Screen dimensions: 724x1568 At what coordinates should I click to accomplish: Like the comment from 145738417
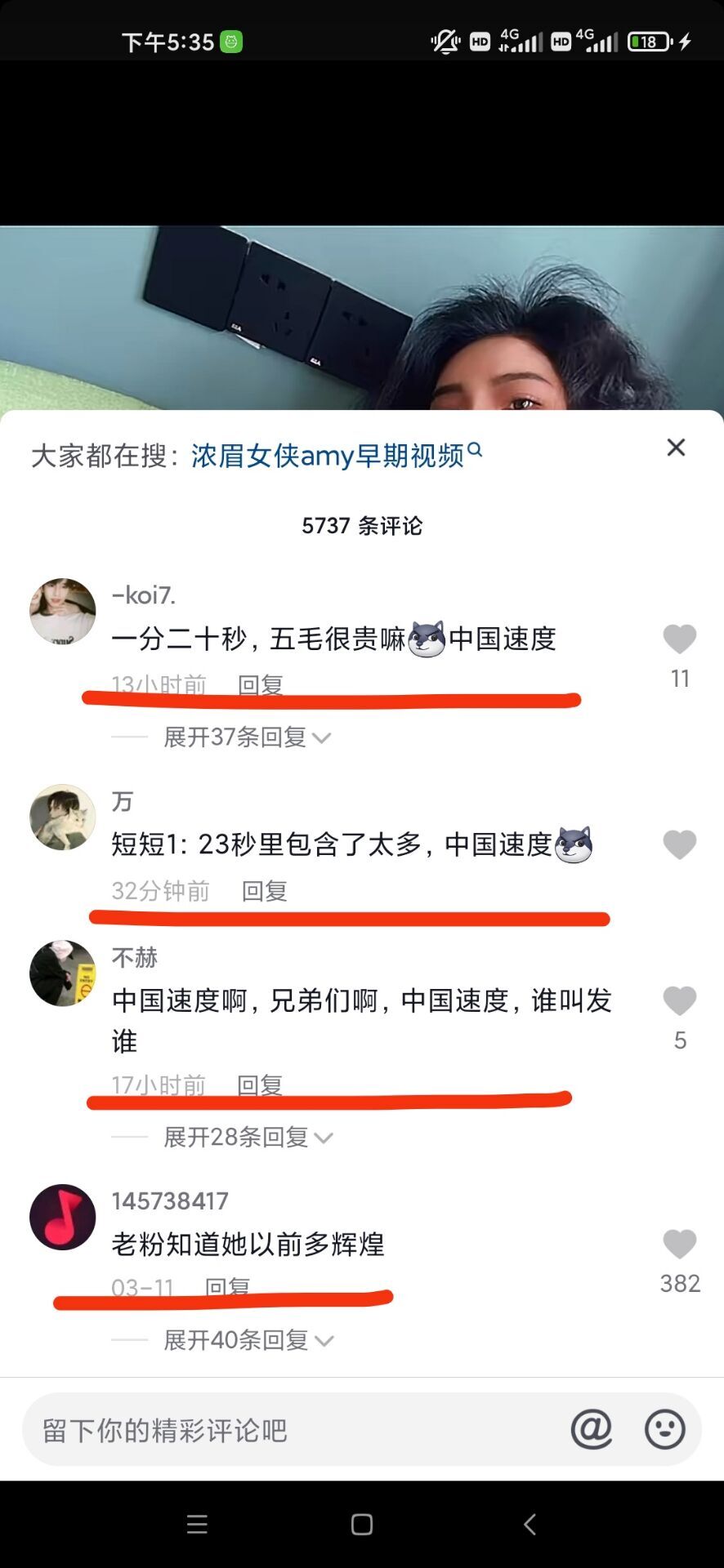[x=679, y=1245]
